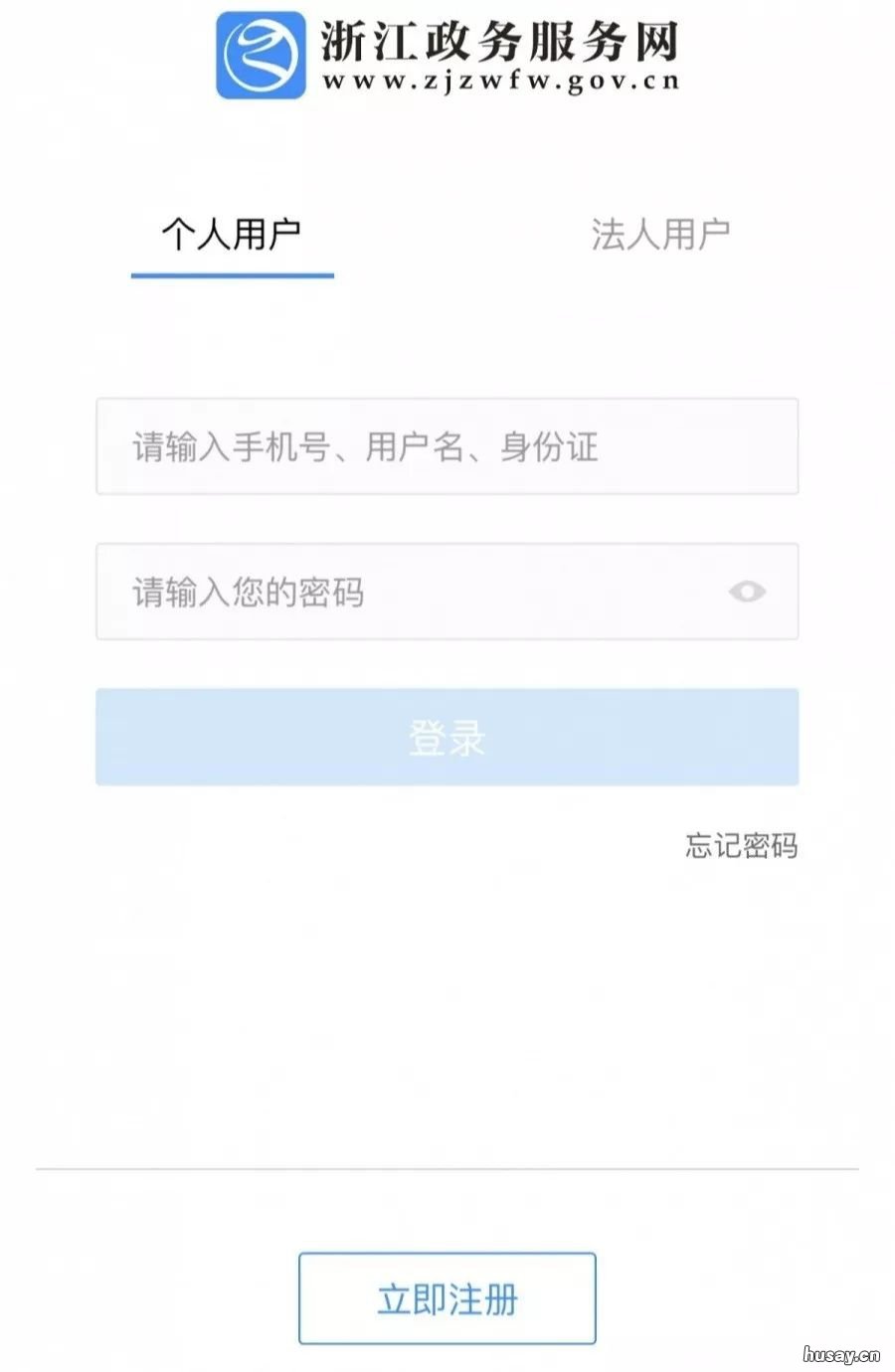Select the 个人用户 tab

click(x=233, y=232)
